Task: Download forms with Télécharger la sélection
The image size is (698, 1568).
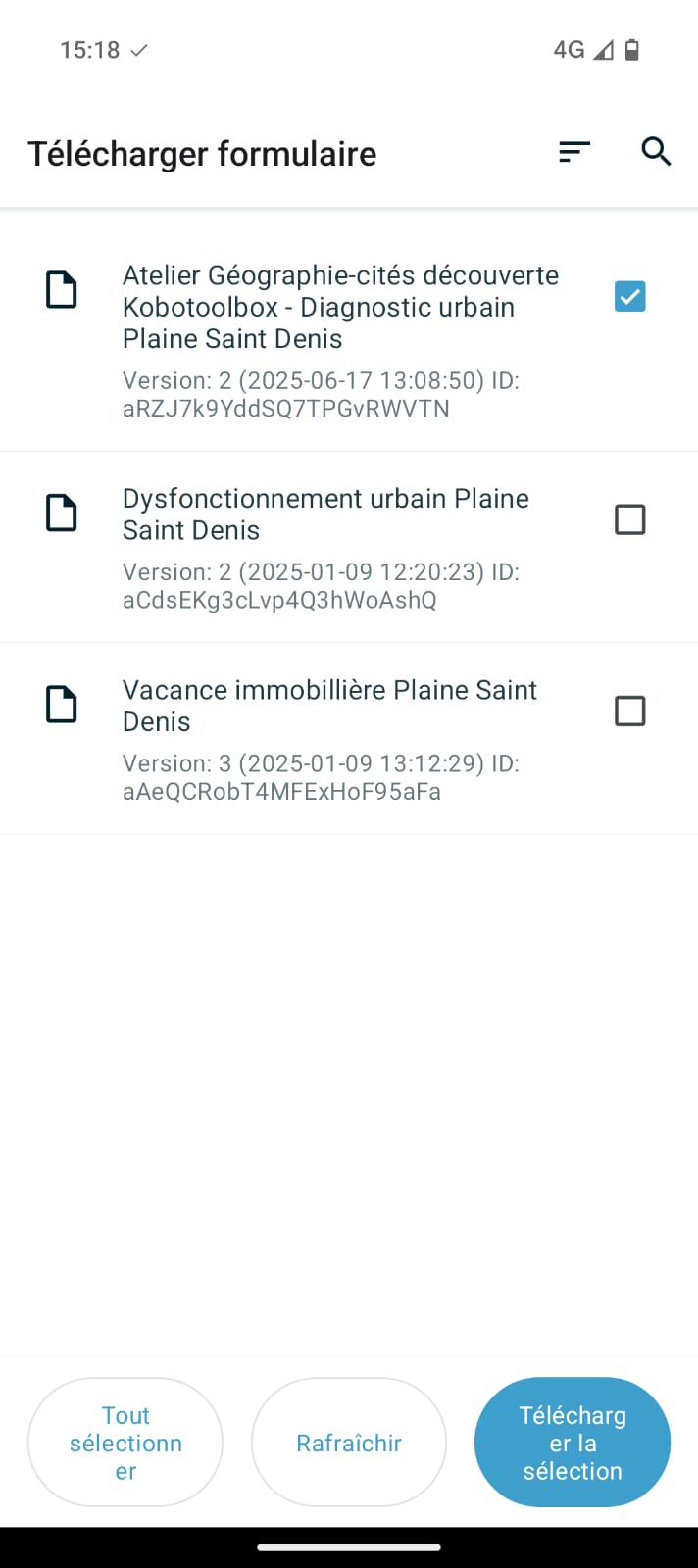Action: click(573, 1443)
